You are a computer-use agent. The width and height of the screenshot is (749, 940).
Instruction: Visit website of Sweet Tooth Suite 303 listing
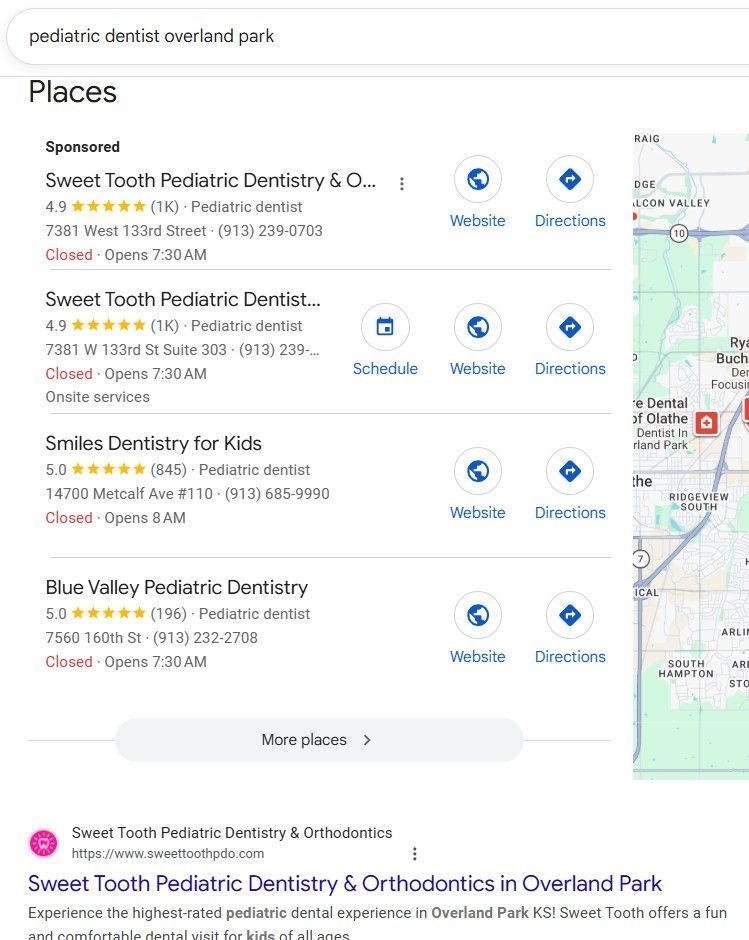(x=478, y=328)
